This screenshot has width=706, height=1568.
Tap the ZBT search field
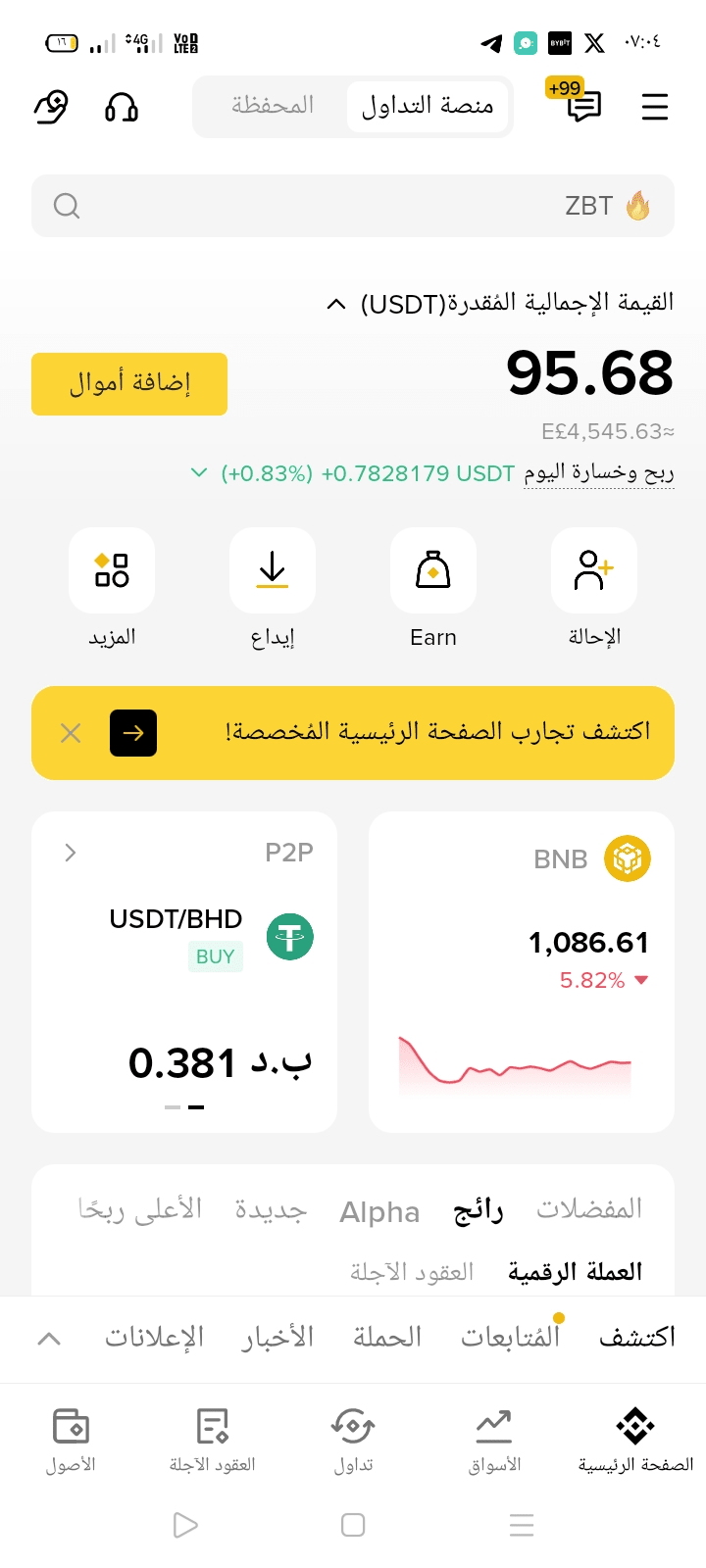tap(353, 206)
